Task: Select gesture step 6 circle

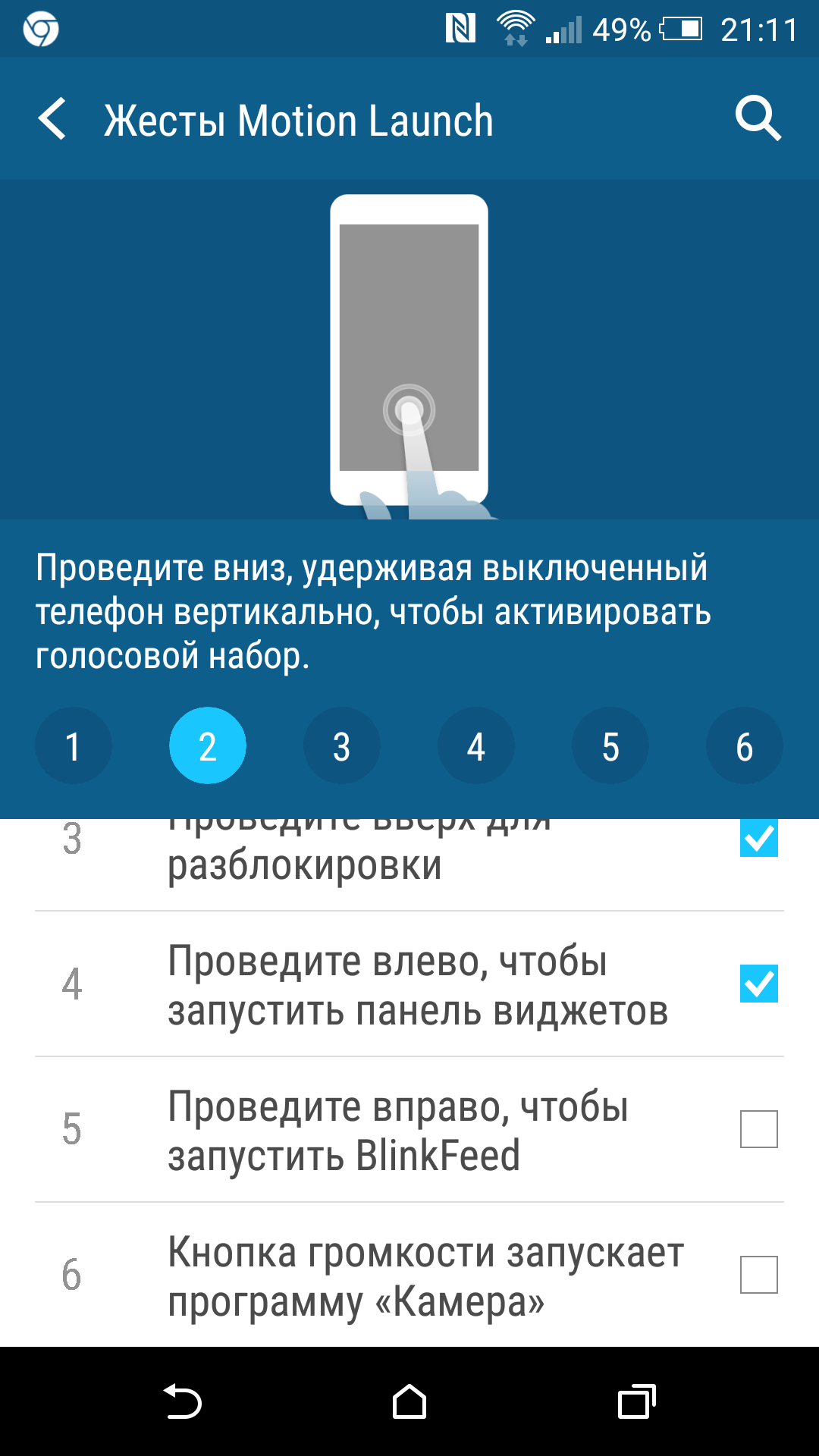Action: [x=745, y=746]
